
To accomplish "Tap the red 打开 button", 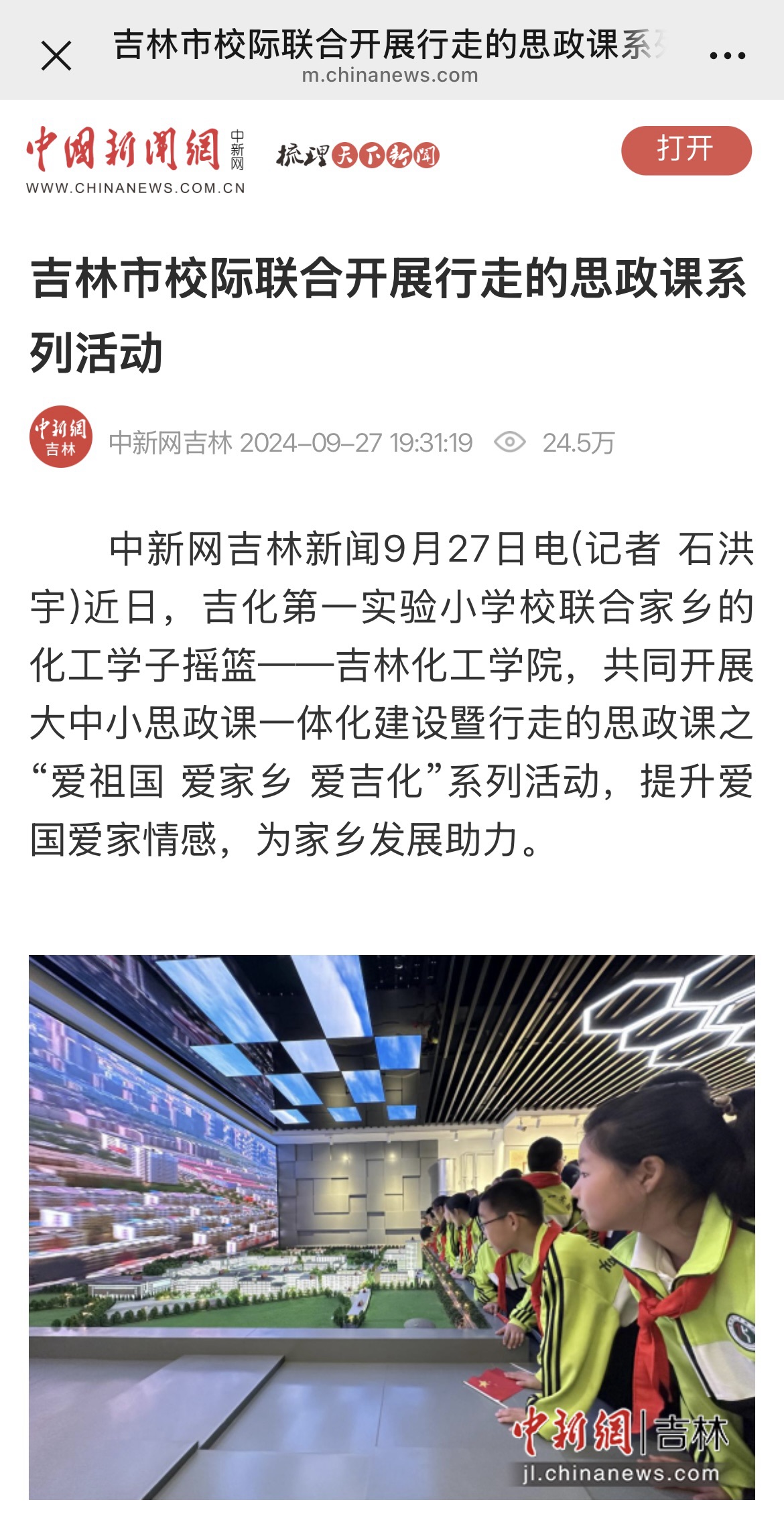I will point(686,150).
